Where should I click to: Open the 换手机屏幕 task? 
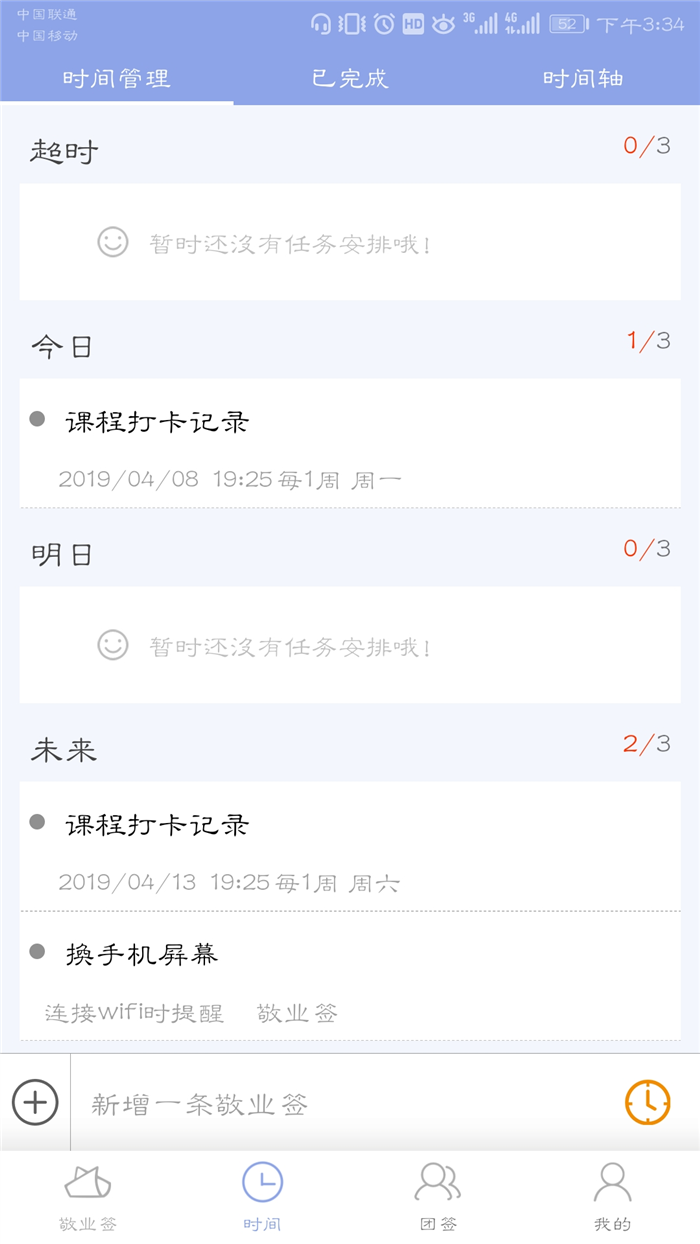[350, 976]
